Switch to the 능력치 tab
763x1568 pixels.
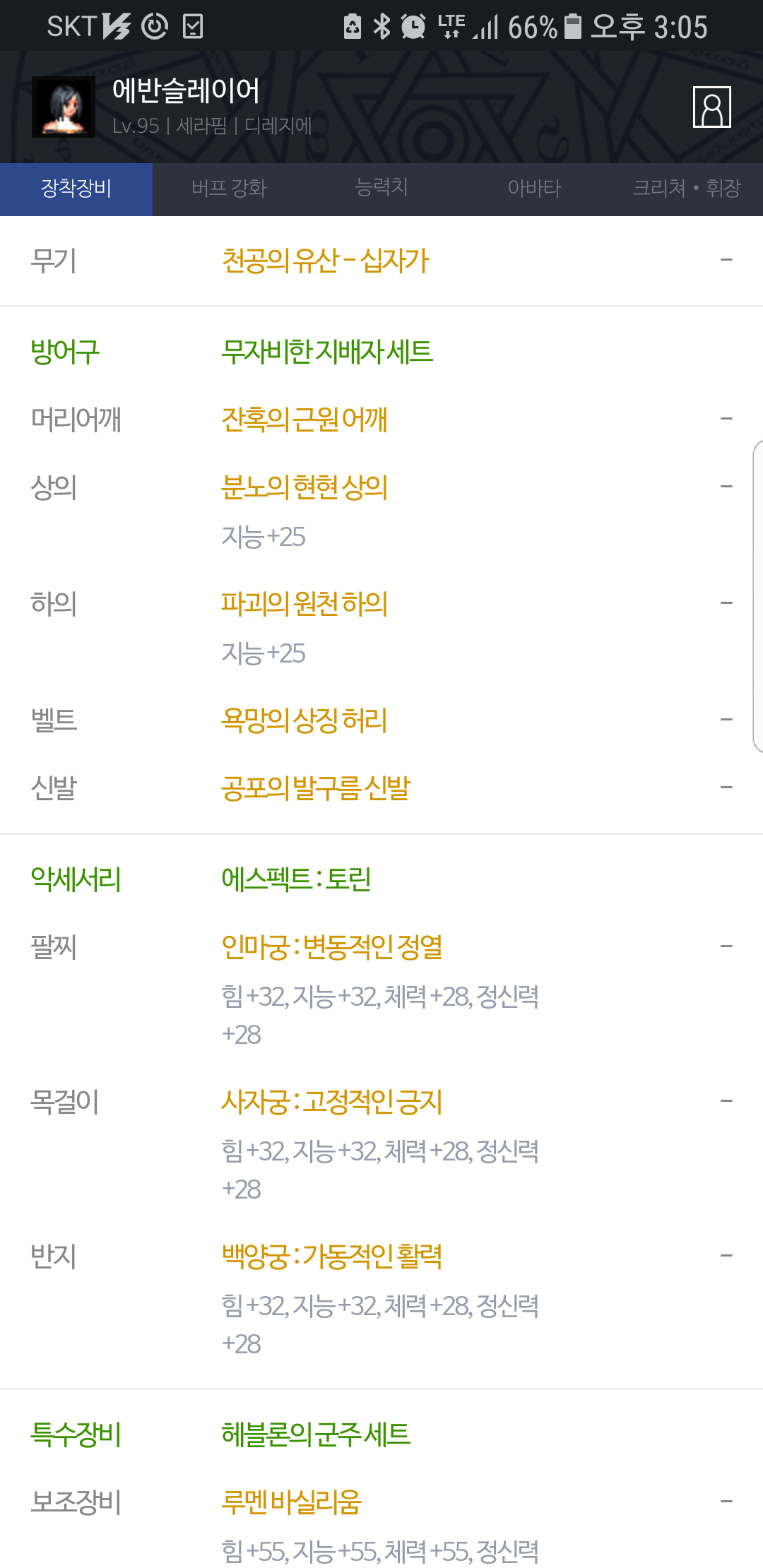[381, 189]
